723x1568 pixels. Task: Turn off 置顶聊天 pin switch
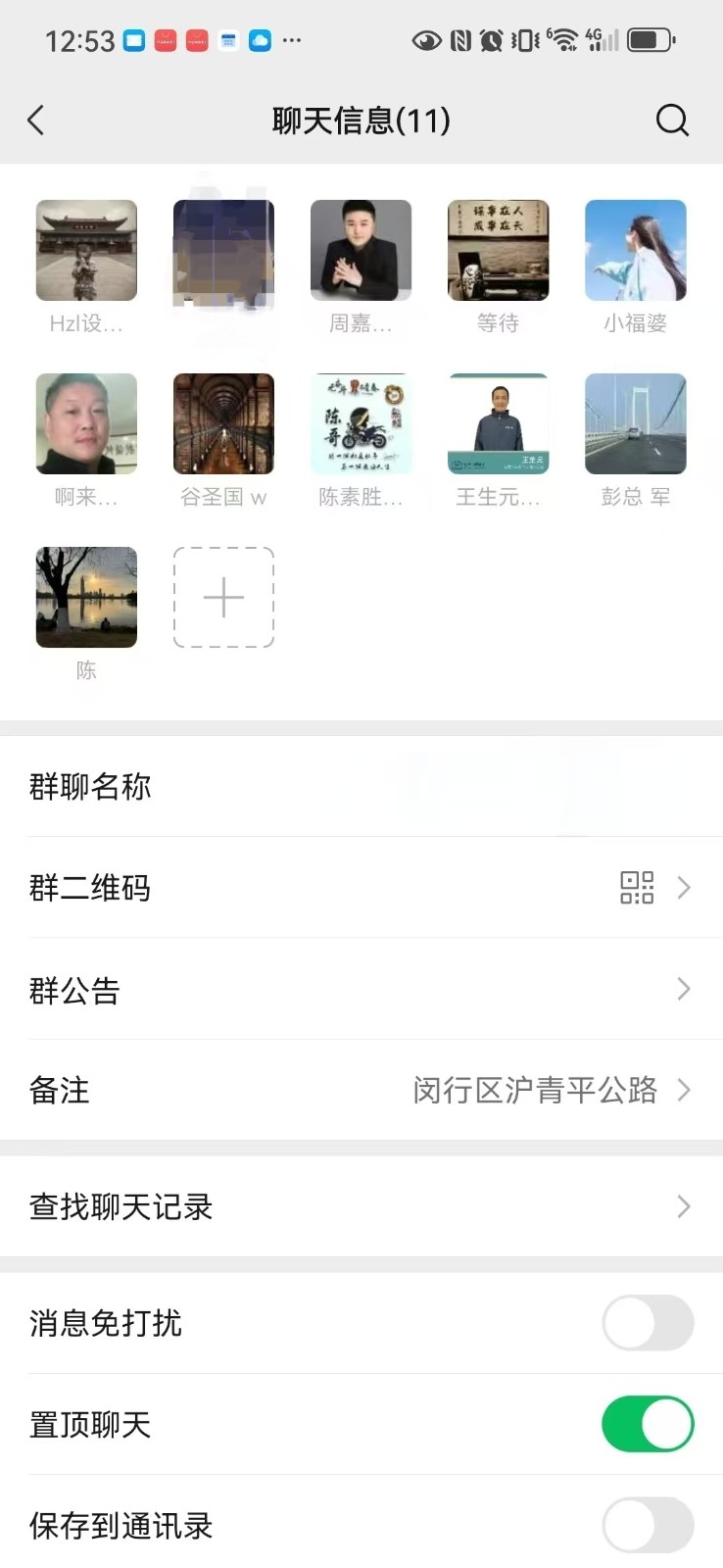click(x=647, y=1424)
